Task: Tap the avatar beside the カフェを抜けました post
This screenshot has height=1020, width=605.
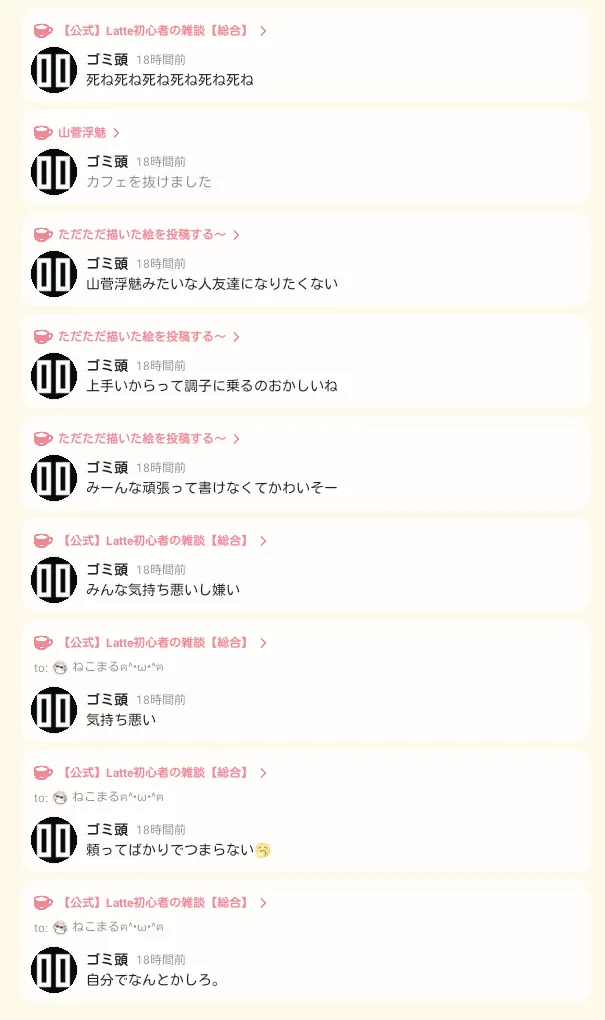Action: click(x=54, y=172)
